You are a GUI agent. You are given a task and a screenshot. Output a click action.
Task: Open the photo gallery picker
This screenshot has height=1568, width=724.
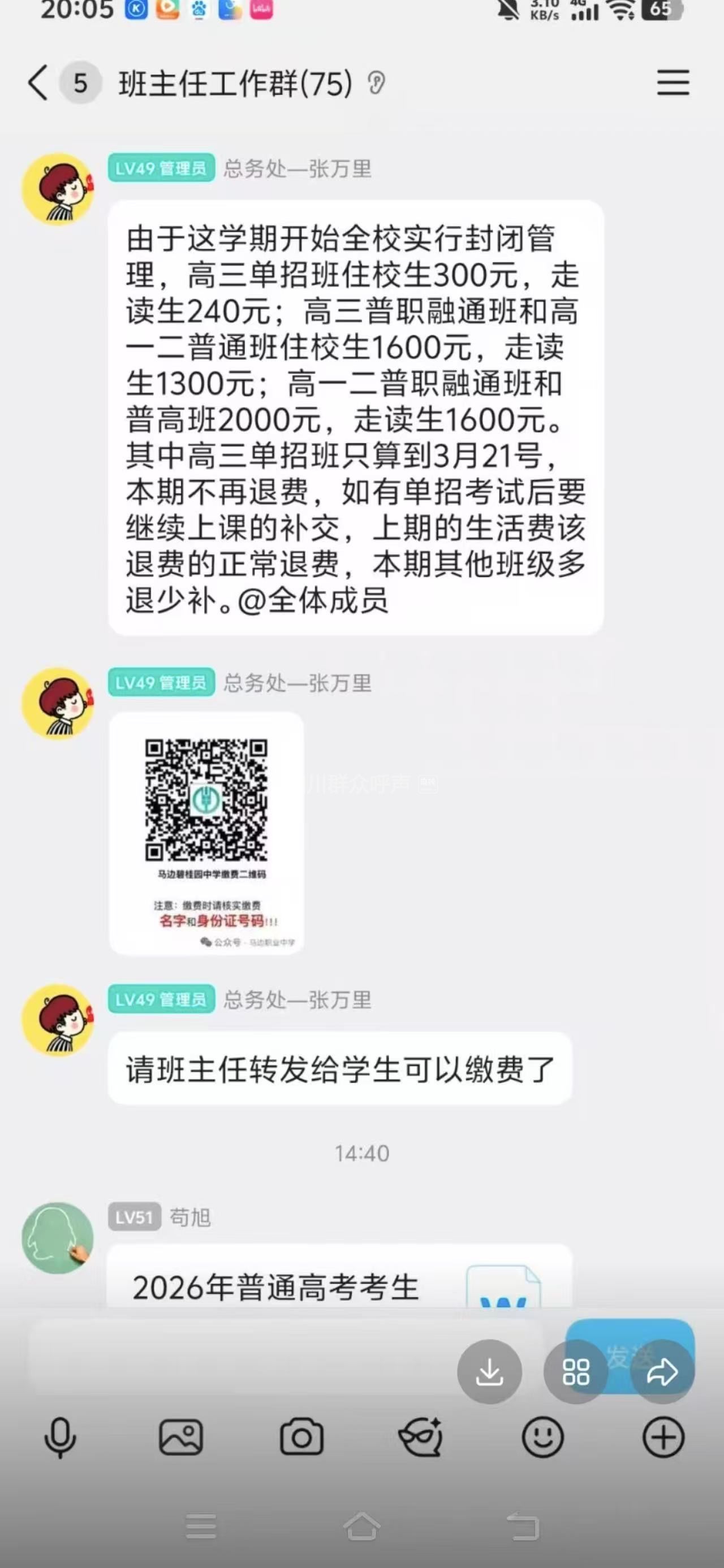point(181,1438)
